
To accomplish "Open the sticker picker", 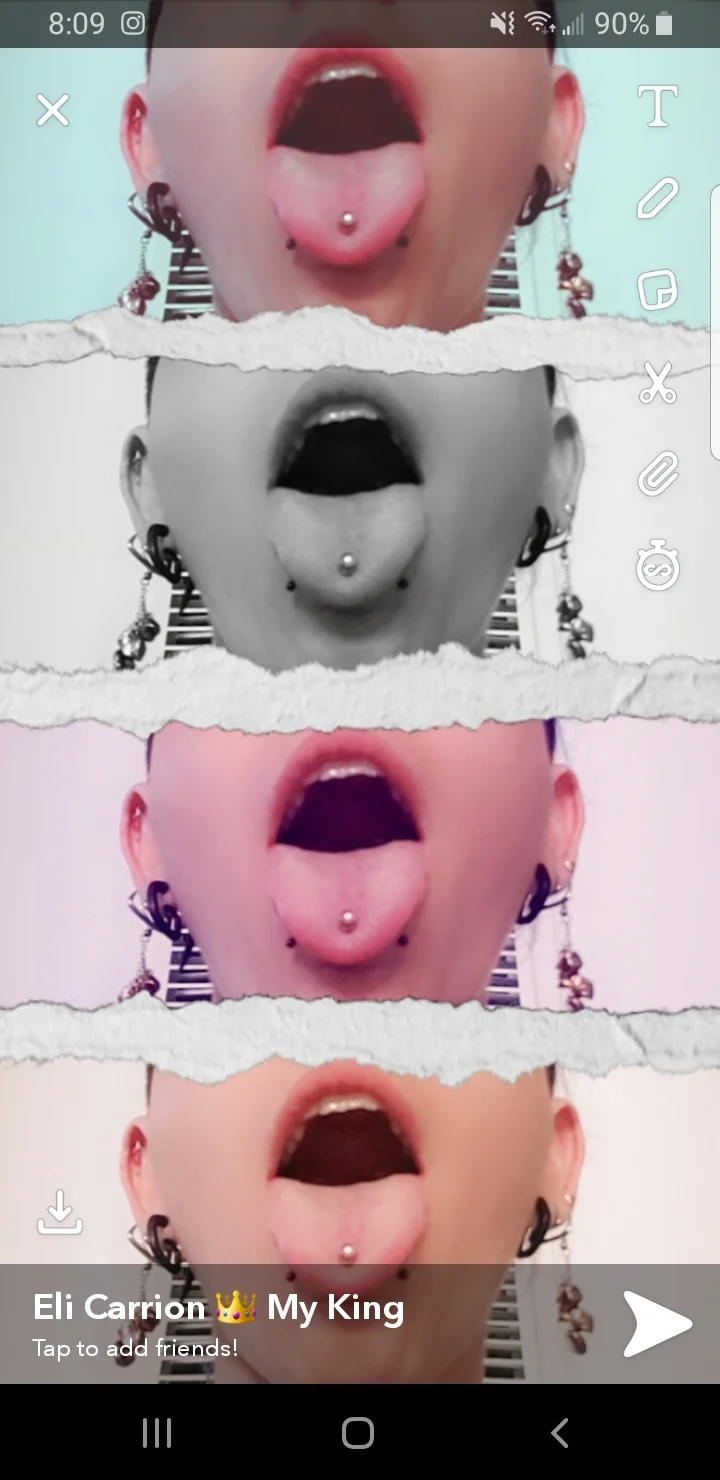I will 657,290.
